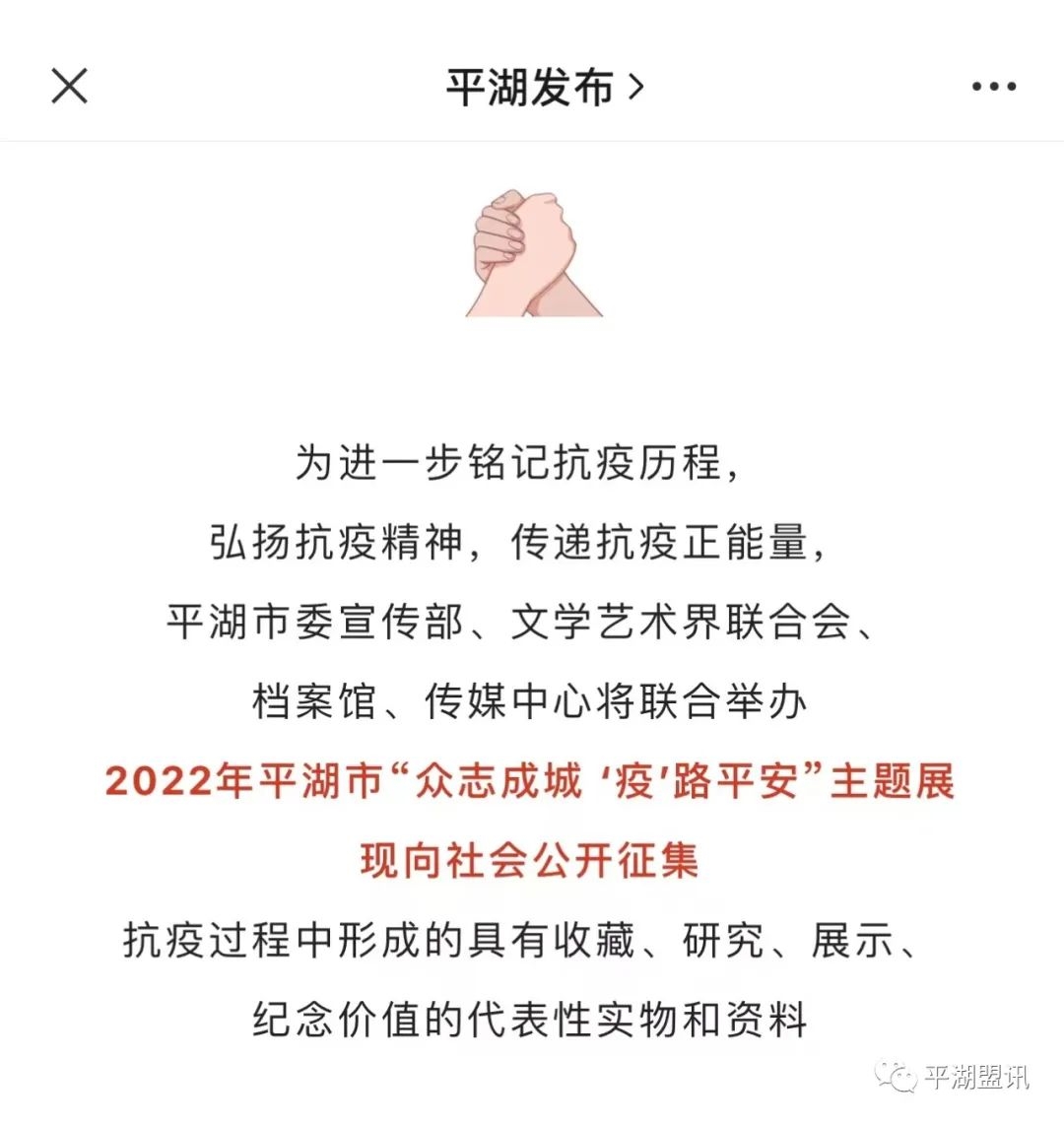This screenshot has height=1124, width=1064.
Task: Close the article page
Action: (69, 87)
